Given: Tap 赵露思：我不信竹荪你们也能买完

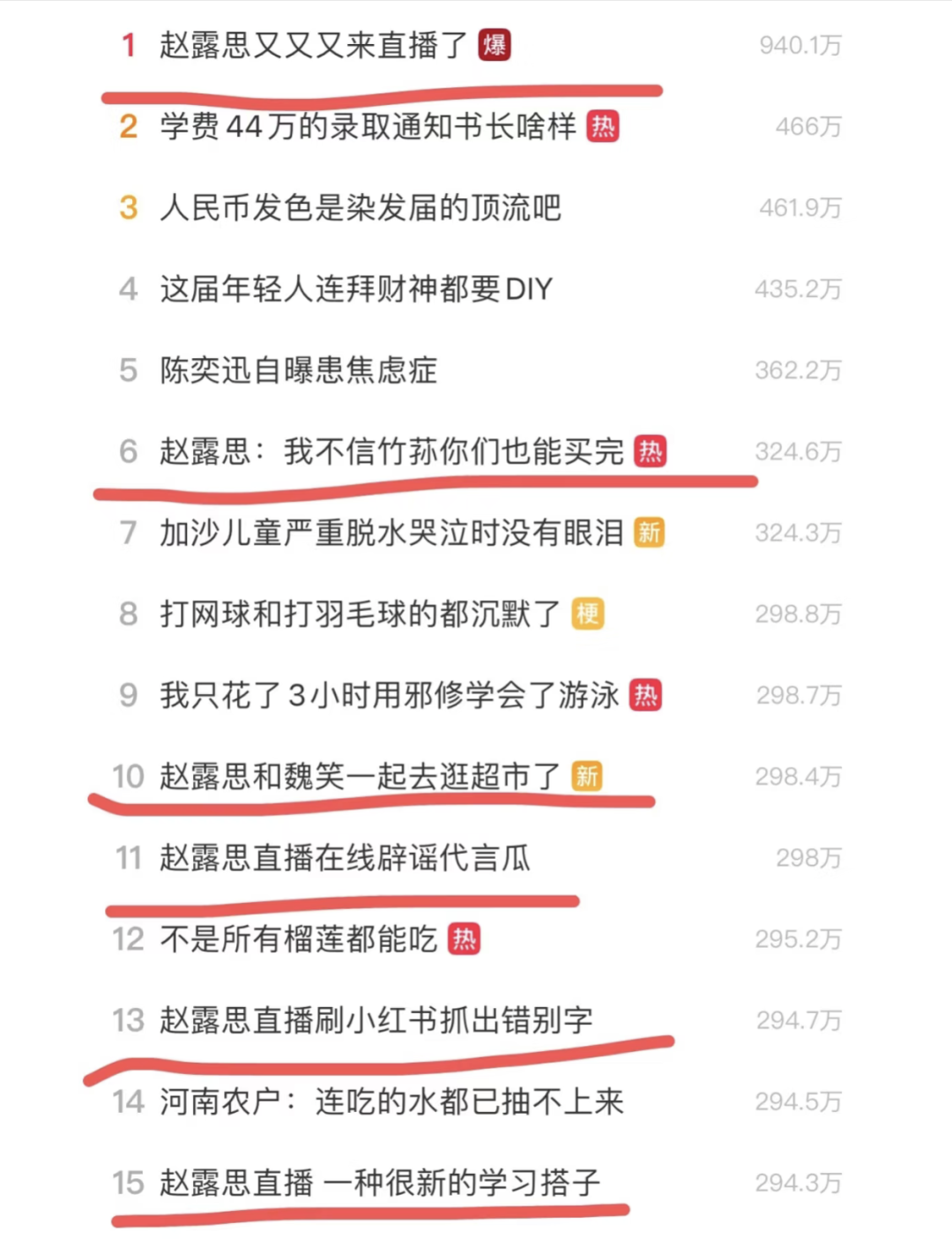Looking at the screenshot, I should (391, 452).
